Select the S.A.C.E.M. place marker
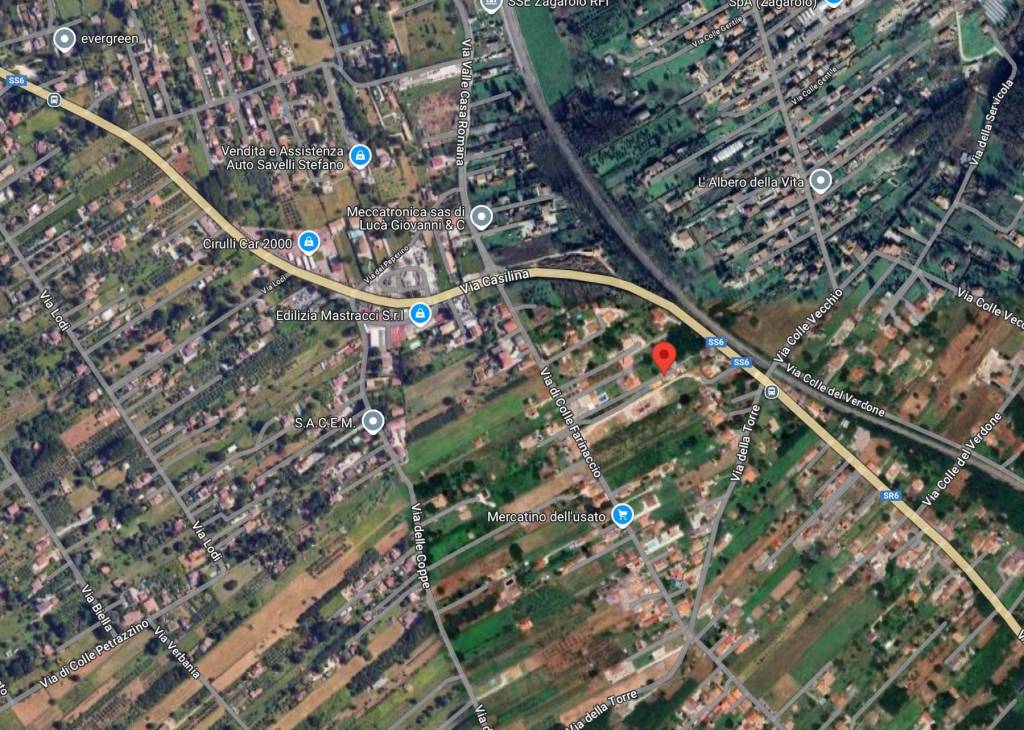The image size is (1024, 730). [x=373, y=422]
